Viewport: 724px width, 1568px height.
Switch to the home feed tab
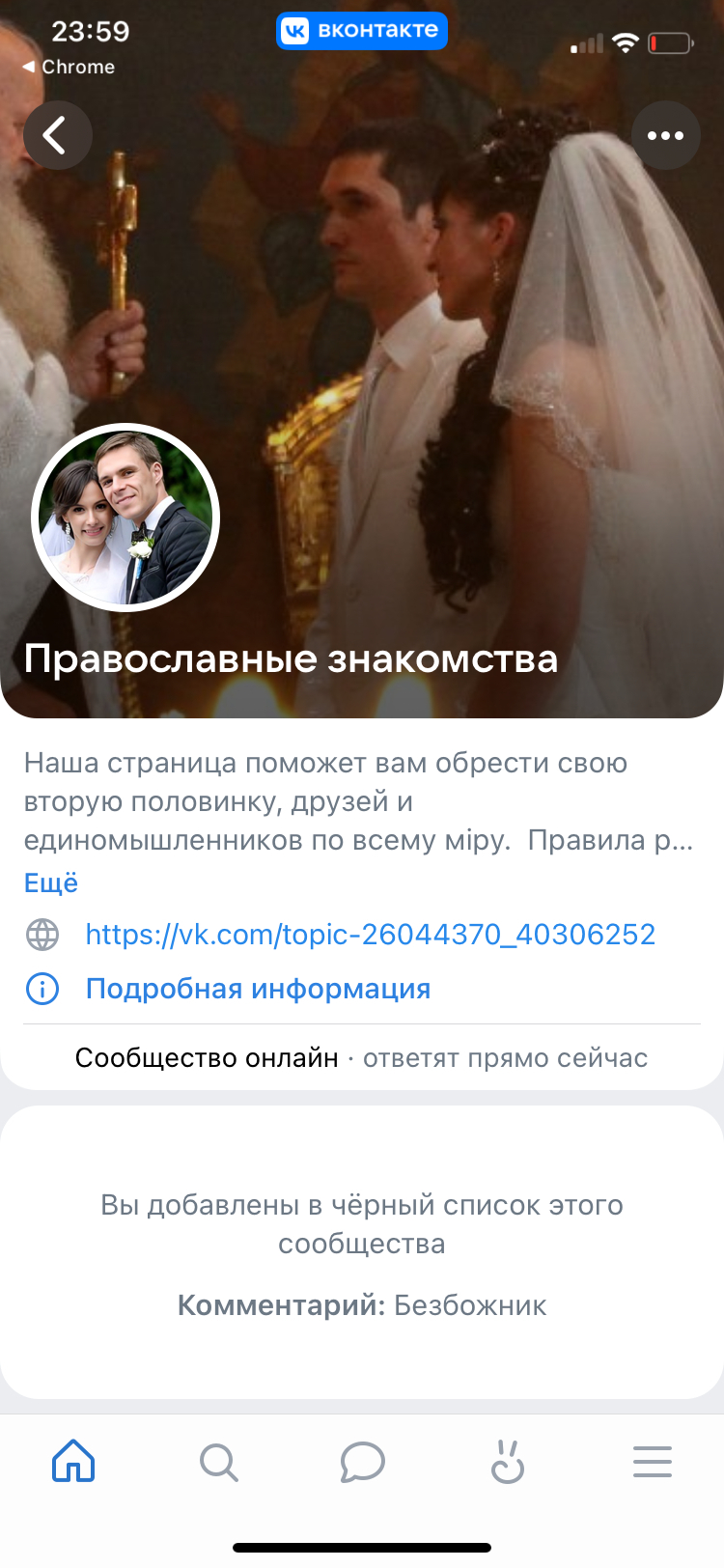pyautogui.click(x=73, y=1462)
